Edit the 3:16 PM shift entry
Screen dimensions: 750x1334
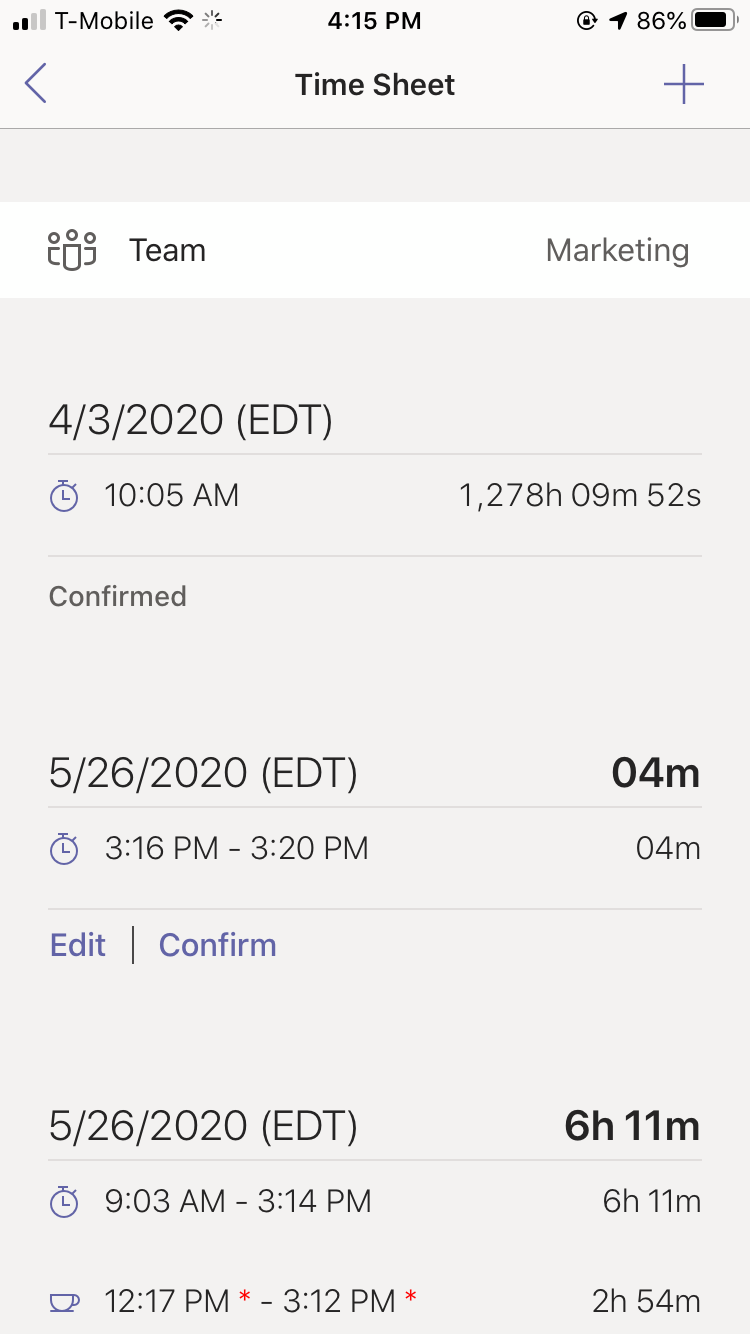pyautogui.click(x=78, y=945)
